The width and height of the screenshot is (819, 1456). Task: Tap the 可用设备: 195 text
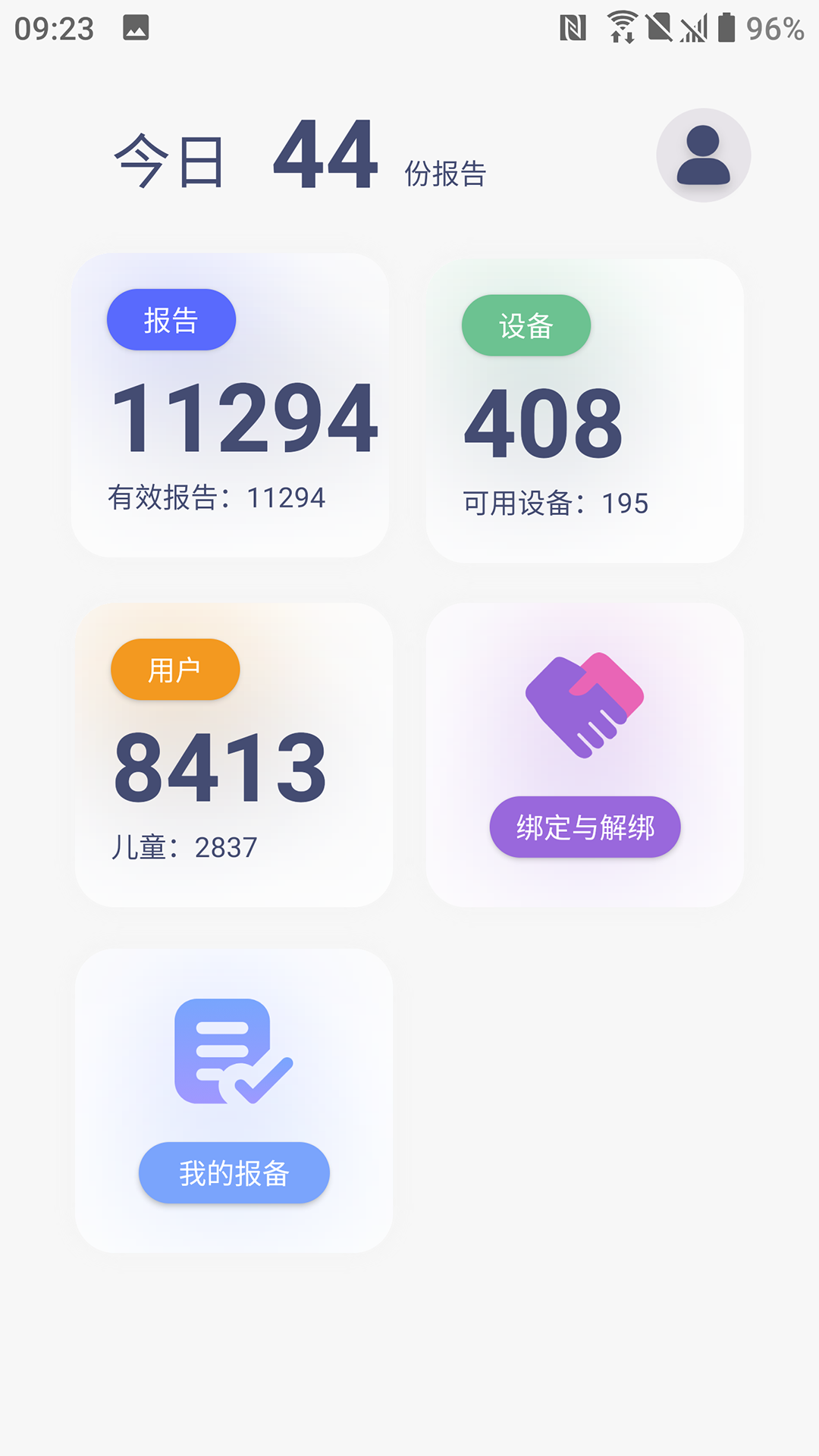click(557, 502)
